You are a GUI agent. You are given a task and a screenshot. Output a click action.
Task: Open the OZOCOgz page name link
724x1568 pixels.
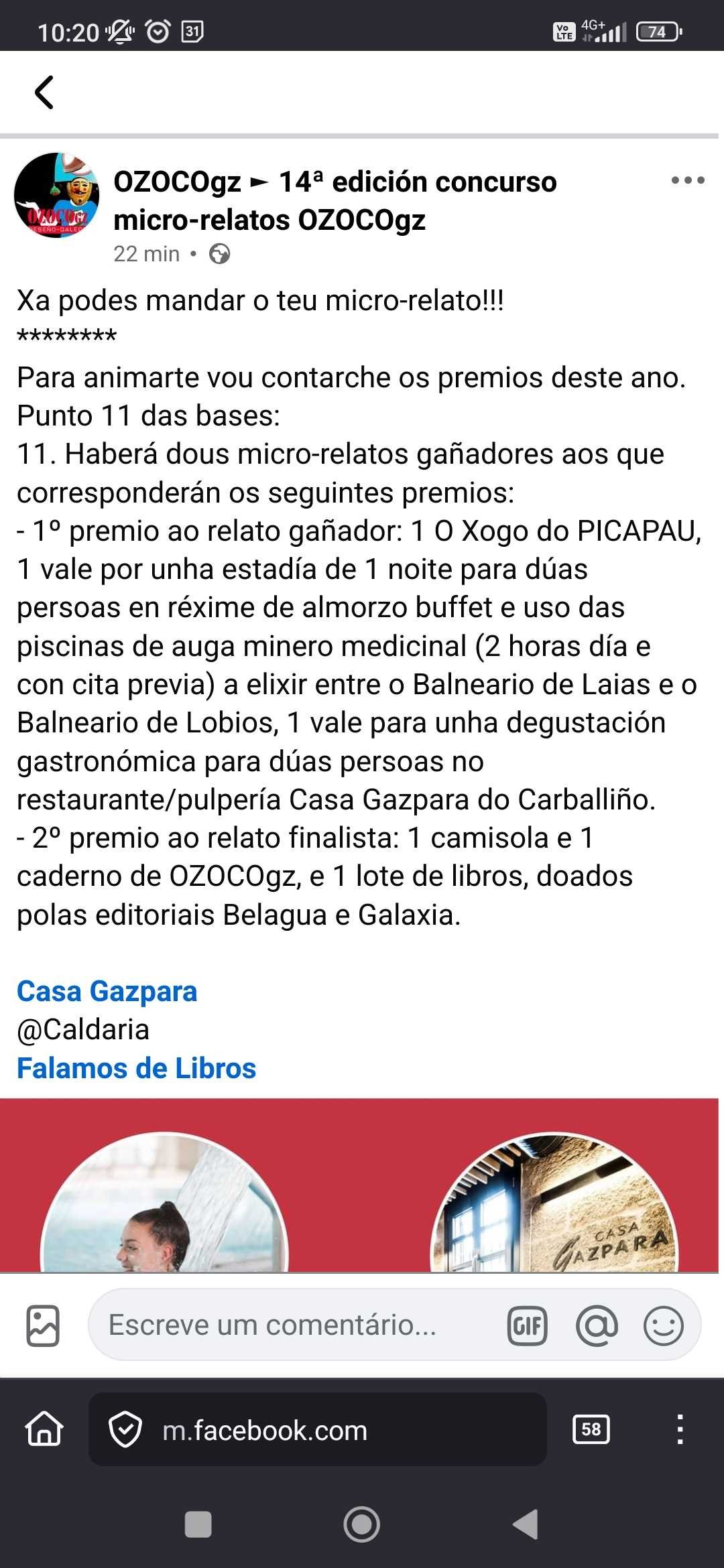coord(177,182)
